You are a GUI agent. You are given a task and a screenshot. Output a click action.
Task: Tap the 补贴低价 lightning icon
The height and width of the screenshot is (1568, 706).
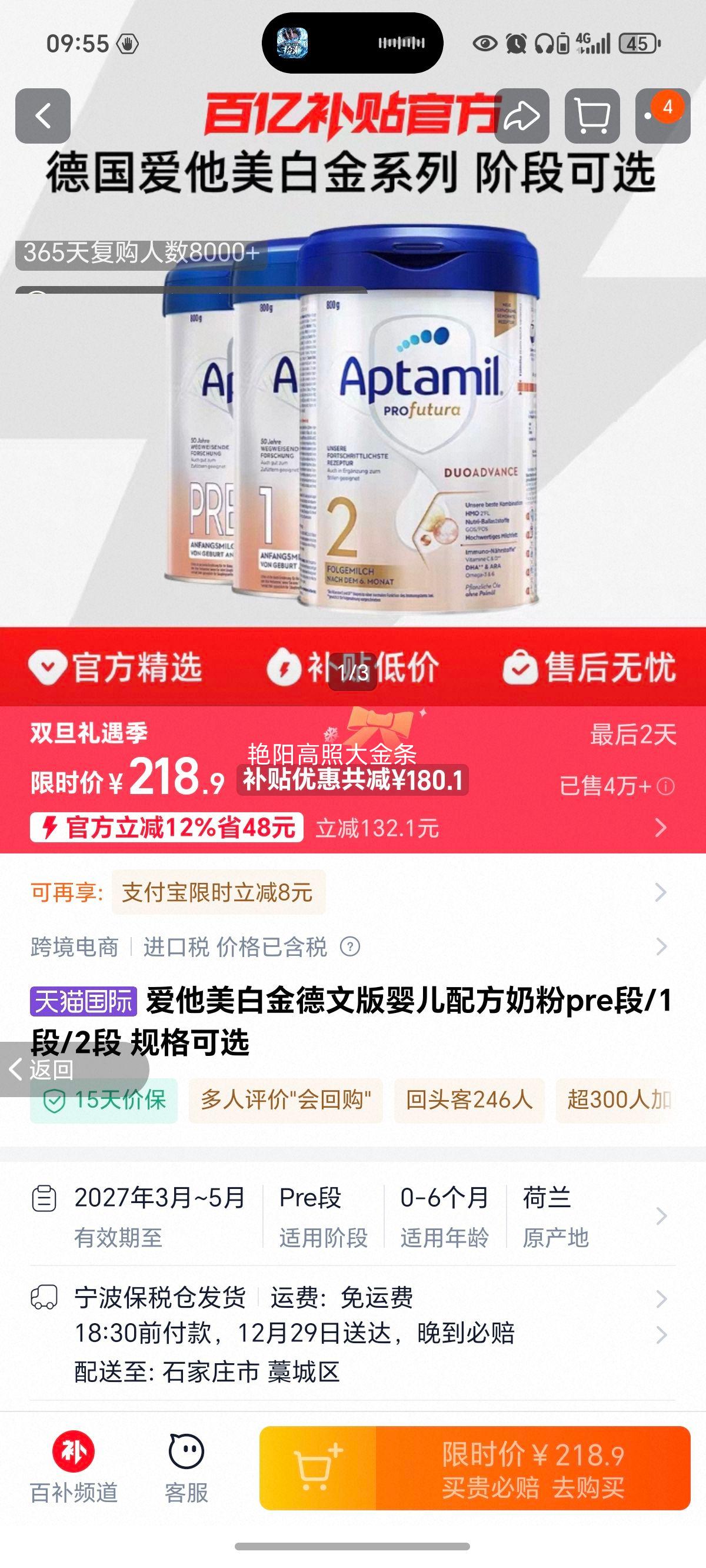pyautogui.click(x=283, y=667)
